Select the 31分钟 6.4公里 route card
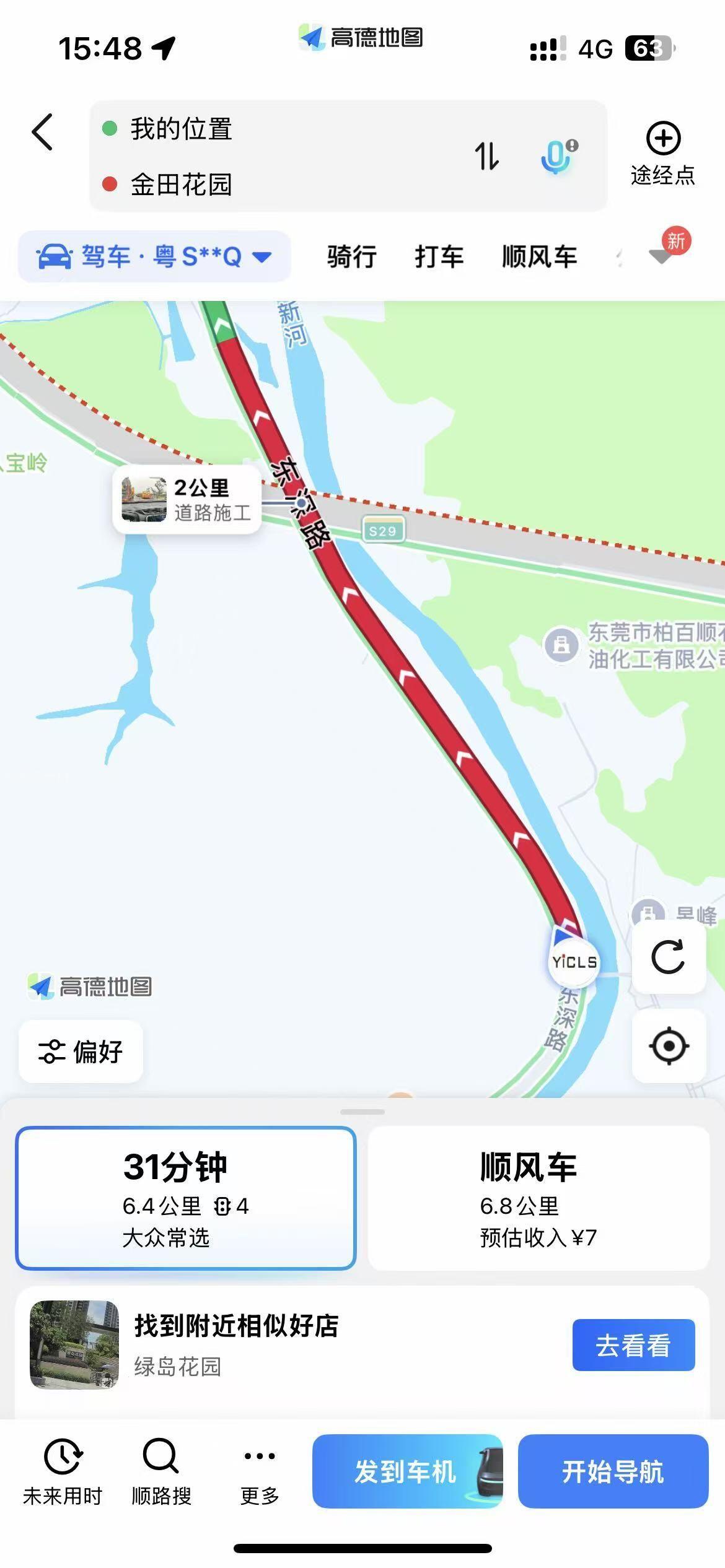 pos(186,1198)
